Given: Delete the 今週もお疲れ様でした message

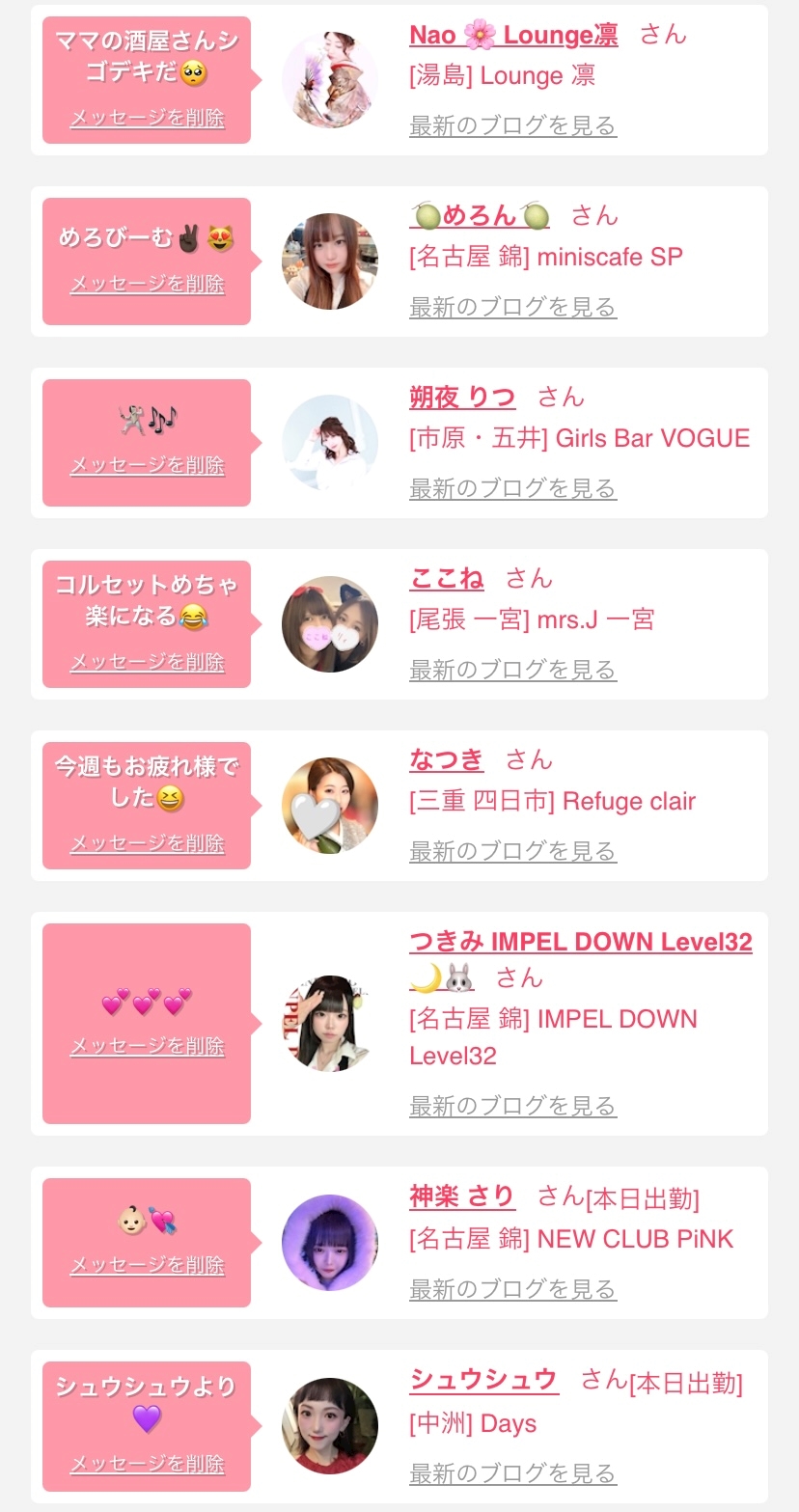Looking at the screenshot, I should (148, 844).
